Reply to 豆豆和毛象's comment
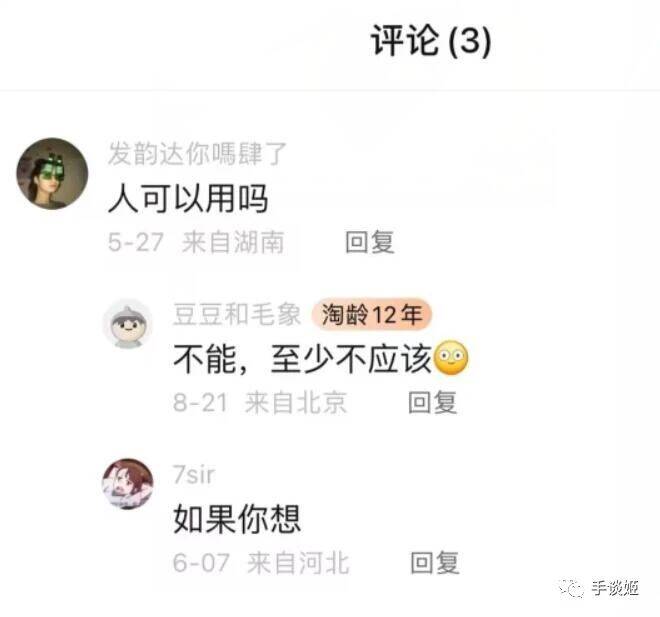Viewport: 660px width, 617px height. (x=432, y=402)
